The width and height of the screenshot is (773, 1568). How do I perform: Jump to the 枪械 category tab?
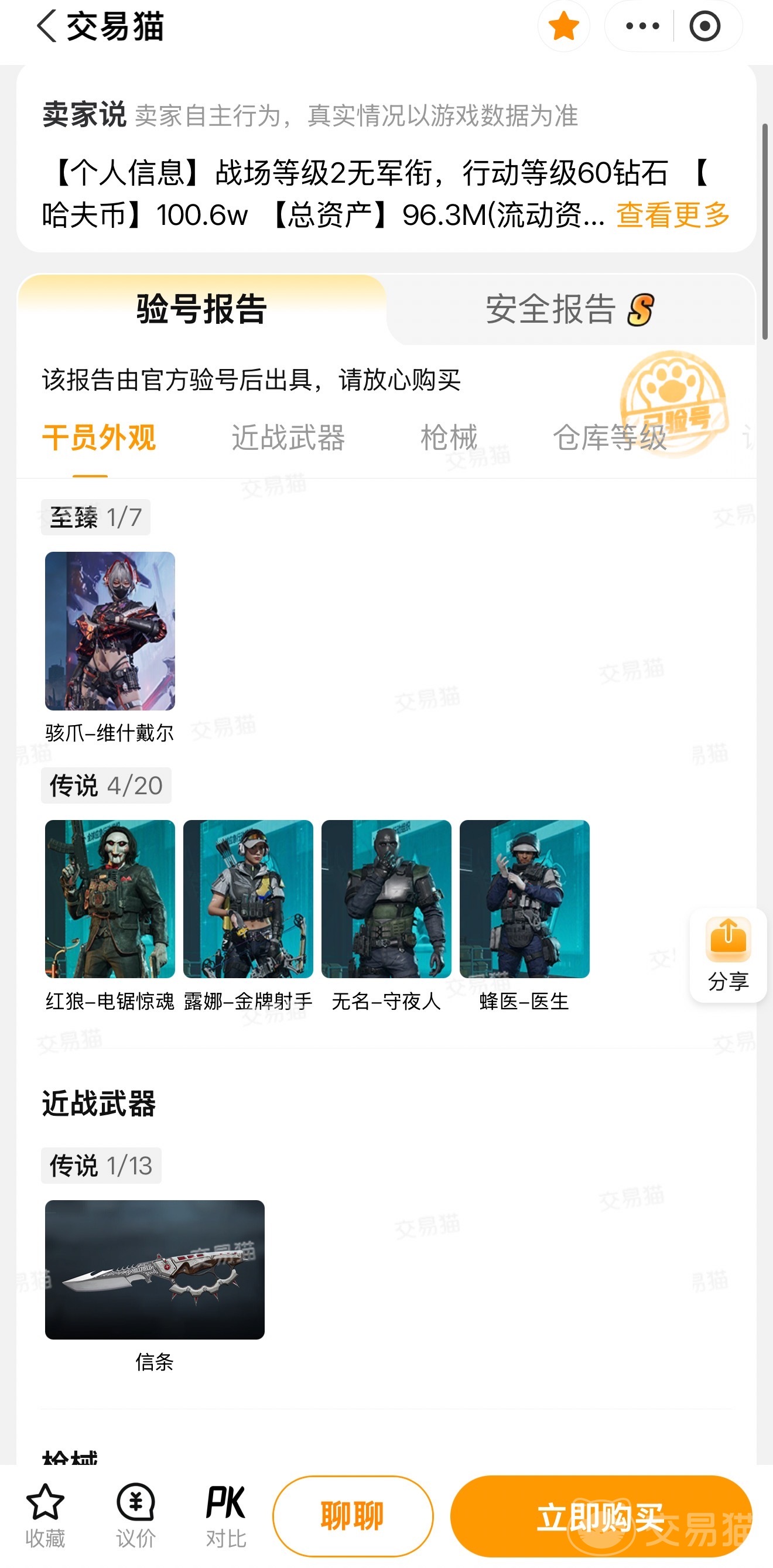449,438
